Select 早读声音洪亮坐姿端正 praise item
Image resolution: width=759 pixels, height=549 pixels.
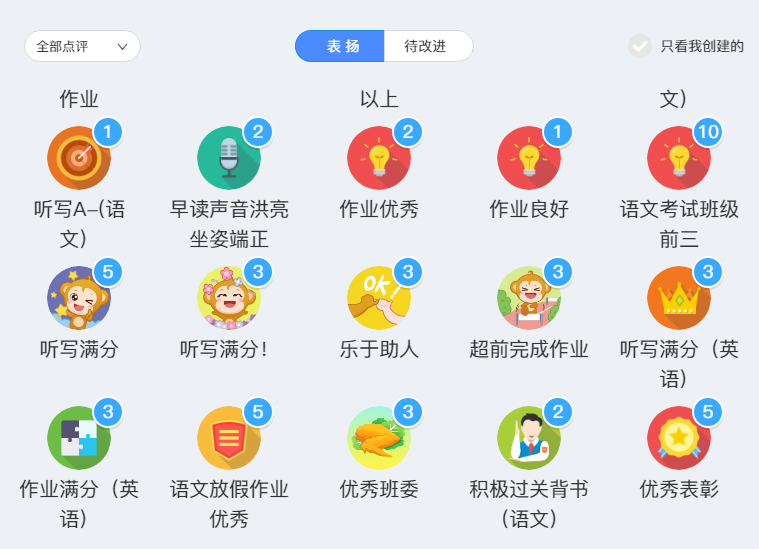(x=229, y=159)
